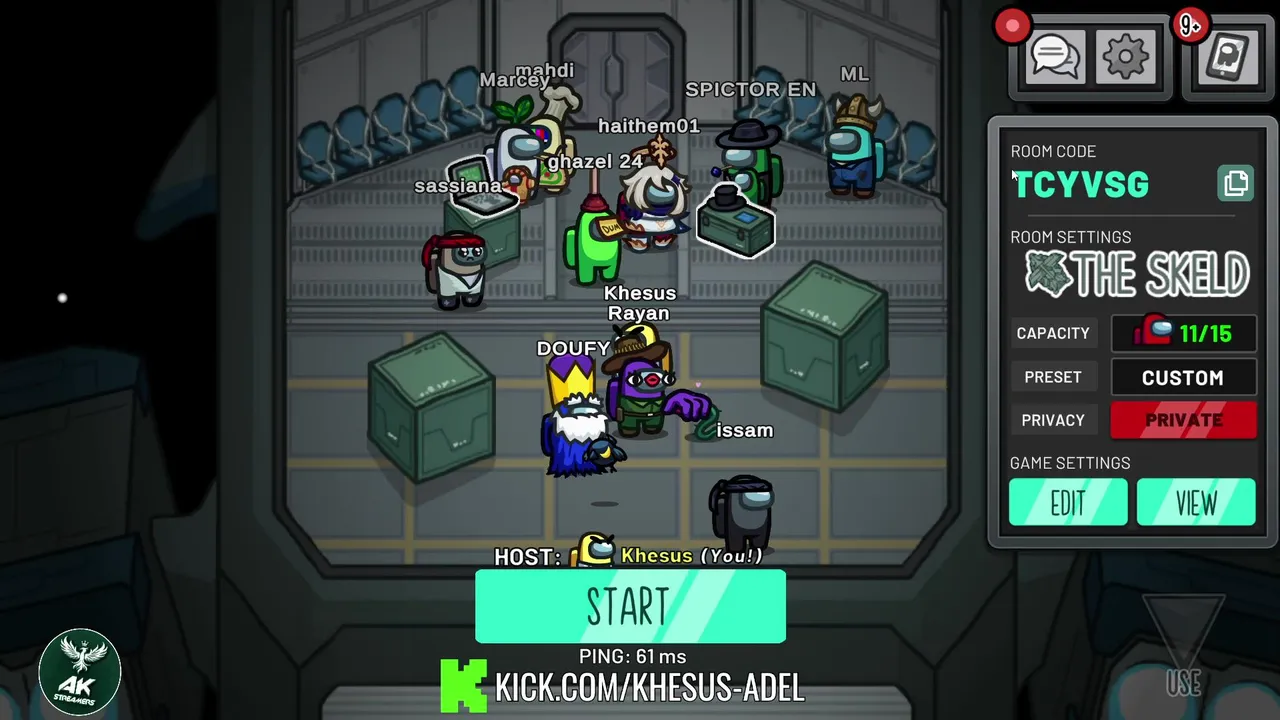The height and width of the screenshot is (720, 1280).
Task: Copy the room code
Action: point(1236,183)
